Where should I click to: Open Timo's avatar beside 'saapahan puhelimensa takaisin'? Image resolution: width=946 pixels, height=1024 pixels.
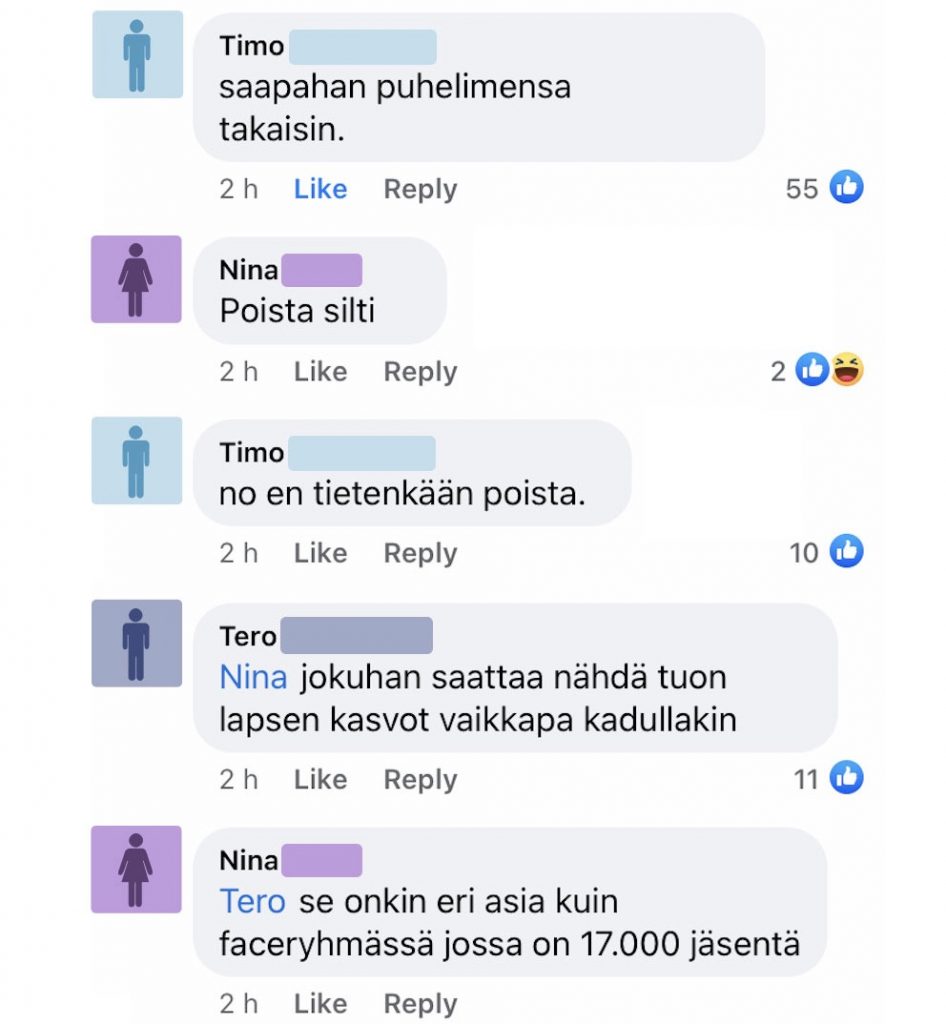tap(137, 54)
